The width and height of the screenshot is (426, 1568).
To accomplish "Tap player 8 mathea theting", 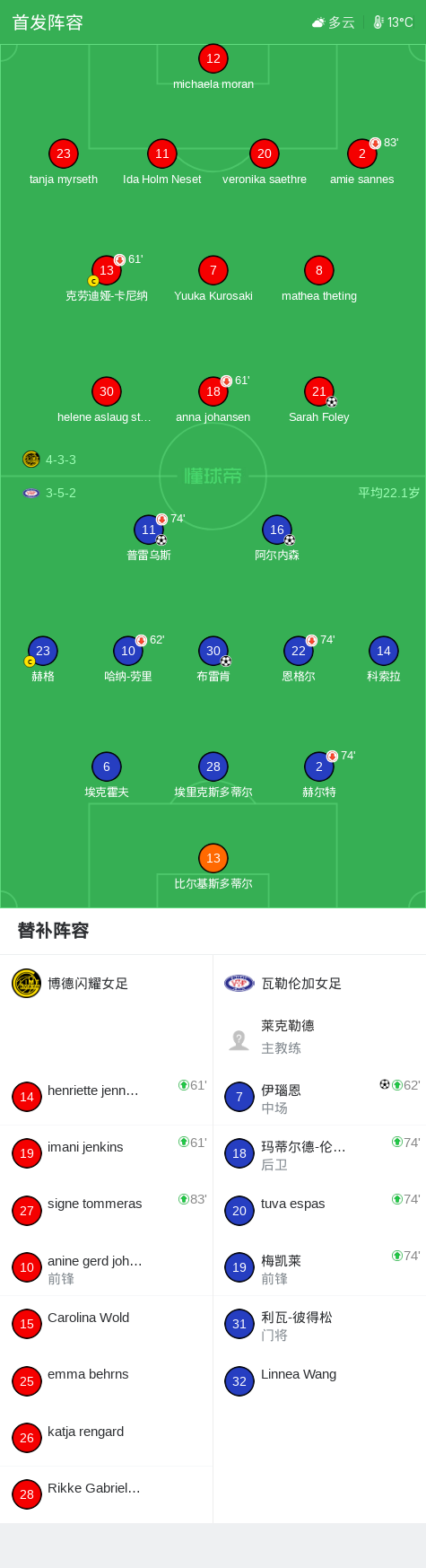I will pos(319,280).
